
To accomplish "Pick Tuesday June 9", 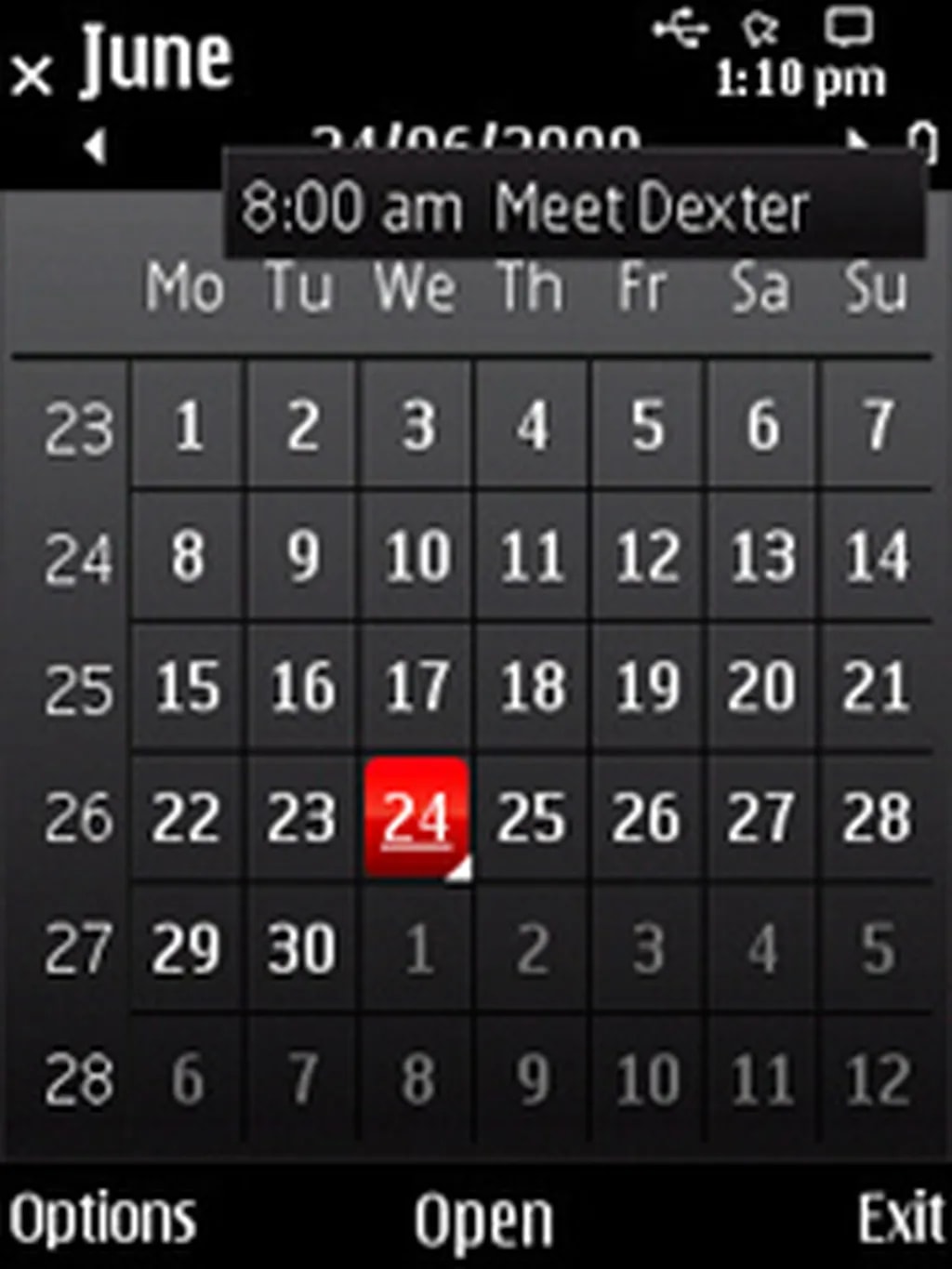I will (x=301, y=557).
